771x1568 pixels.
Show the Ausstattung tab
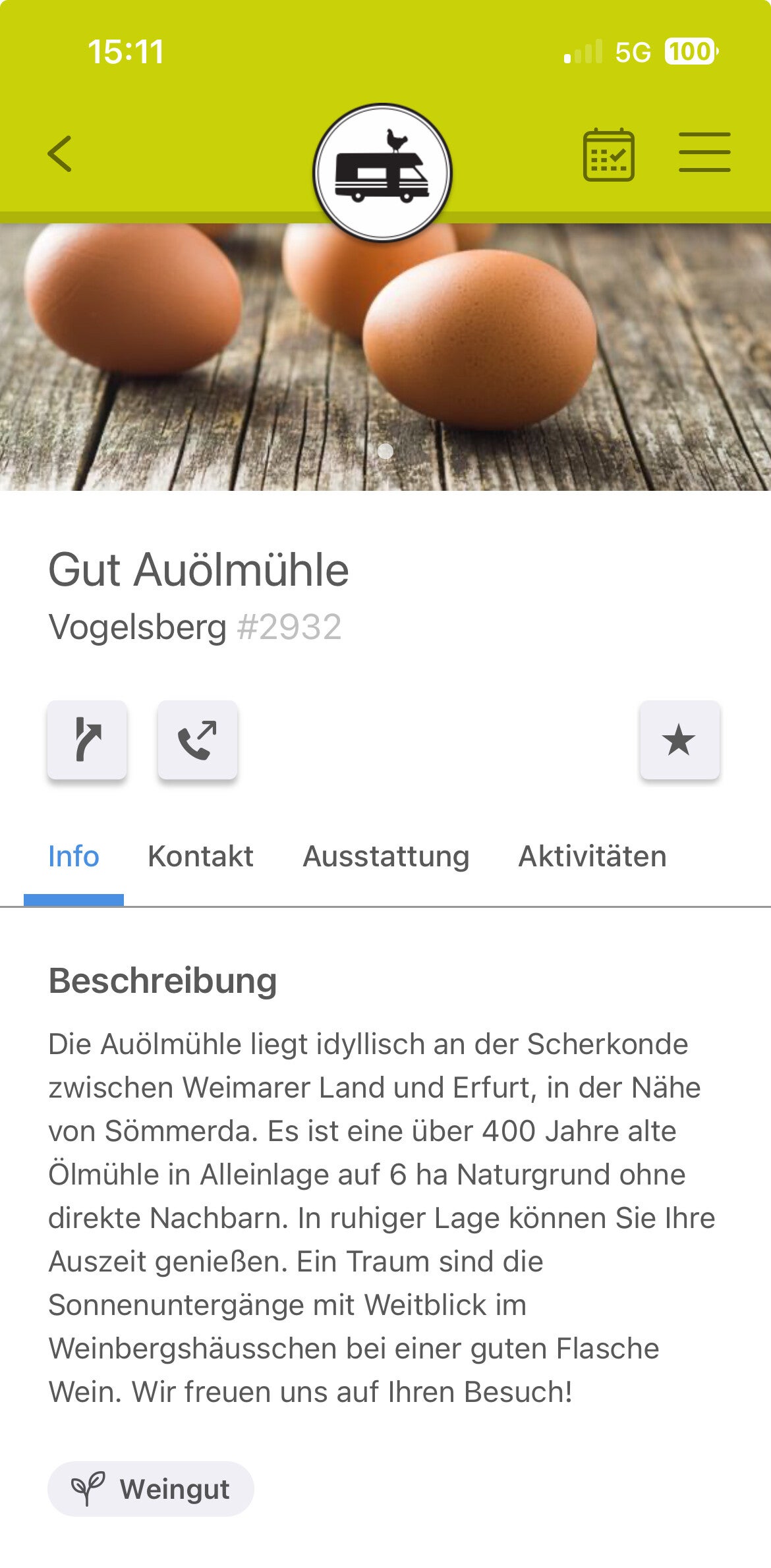pos(386,856)
